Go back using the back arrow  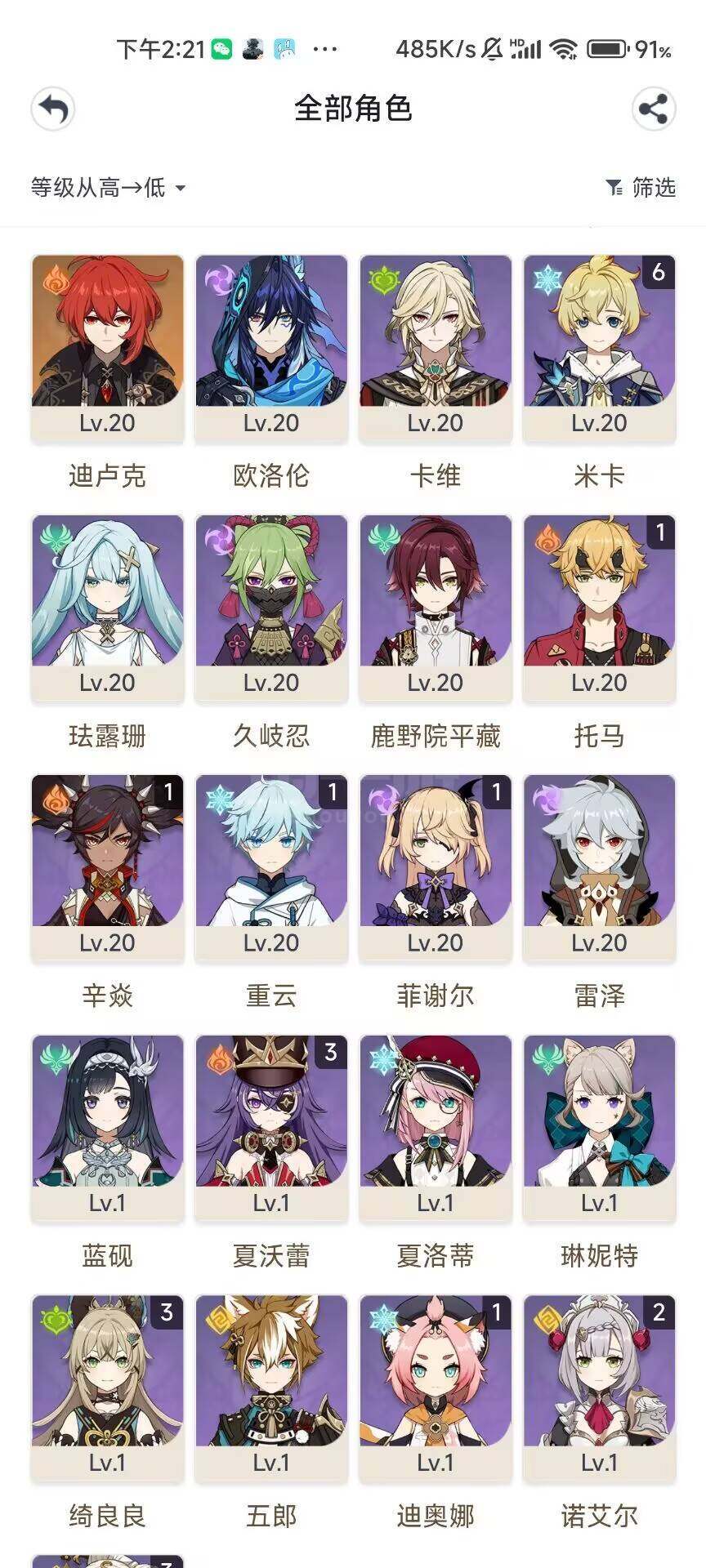53,109
